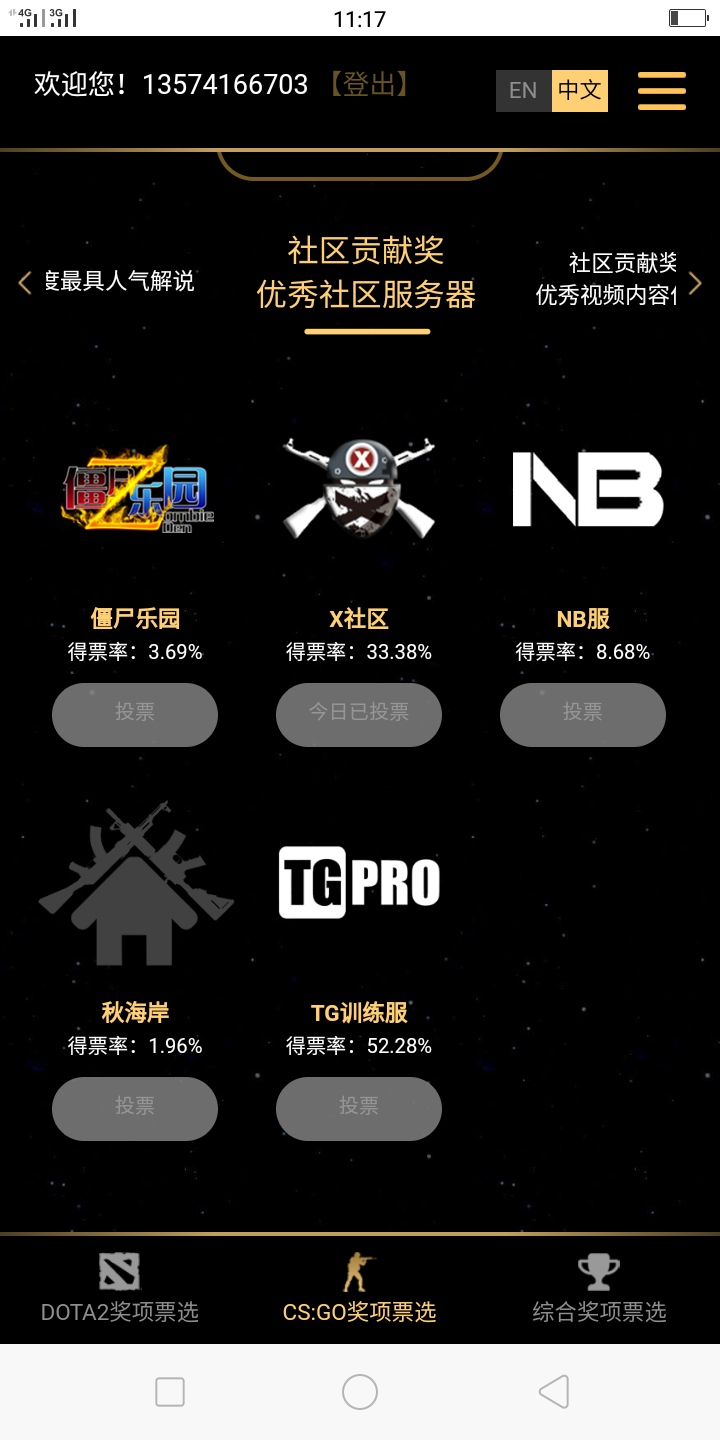This screenshot has height=1440, width=720.
Task: Switch to DOTA2奖项票选 tab
Action: pos(118,1292)
